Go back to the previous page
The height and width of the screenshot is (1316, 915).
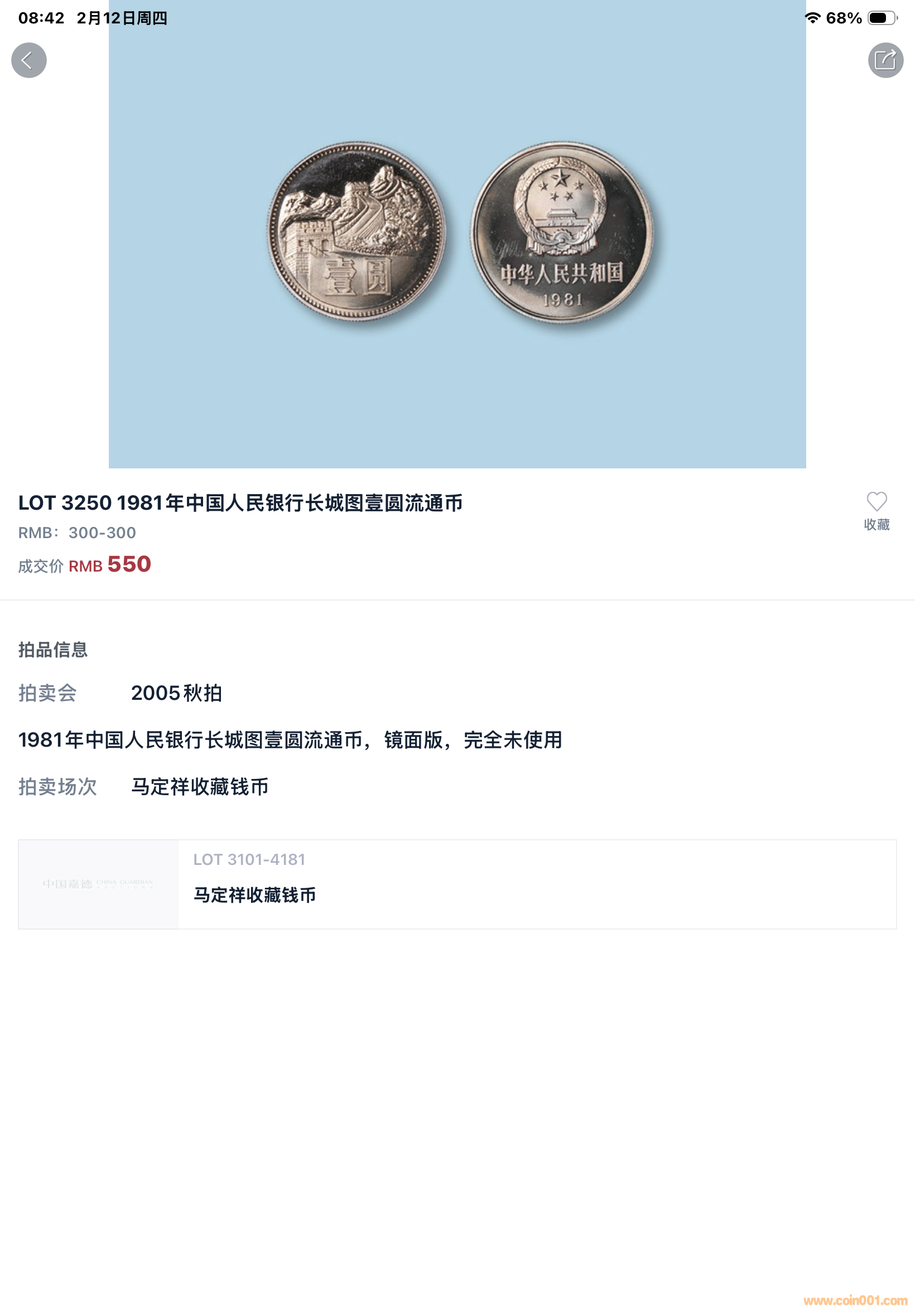pos(28,60)
